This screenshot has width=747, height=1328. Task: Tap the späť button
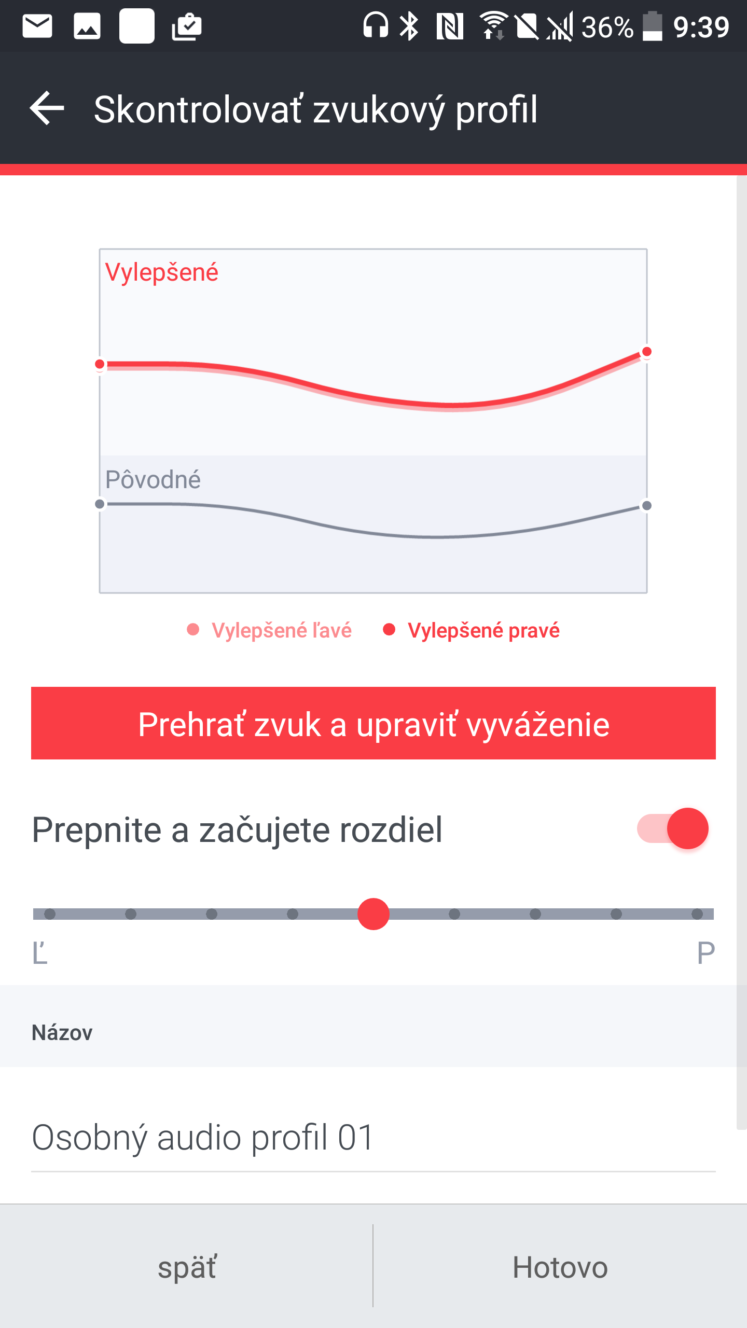click(x=187, y=1267)
